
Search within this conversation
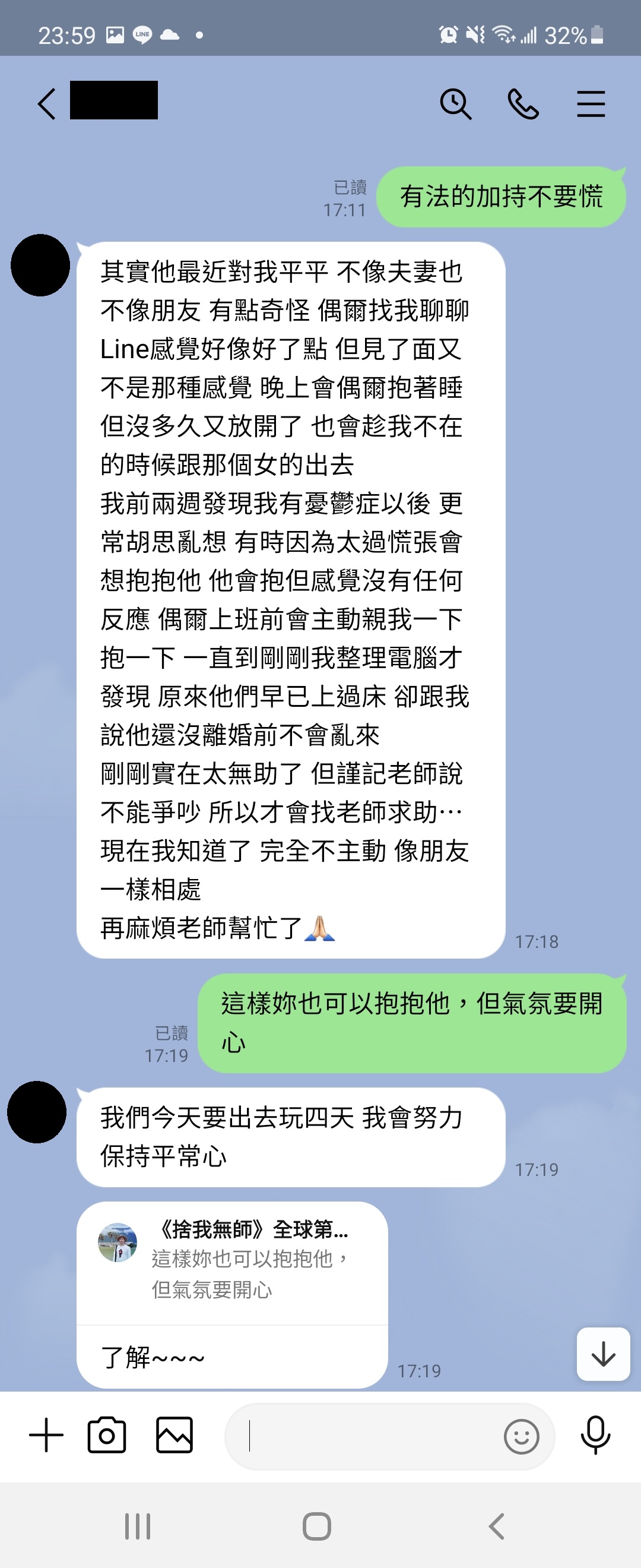click(455, 103)
